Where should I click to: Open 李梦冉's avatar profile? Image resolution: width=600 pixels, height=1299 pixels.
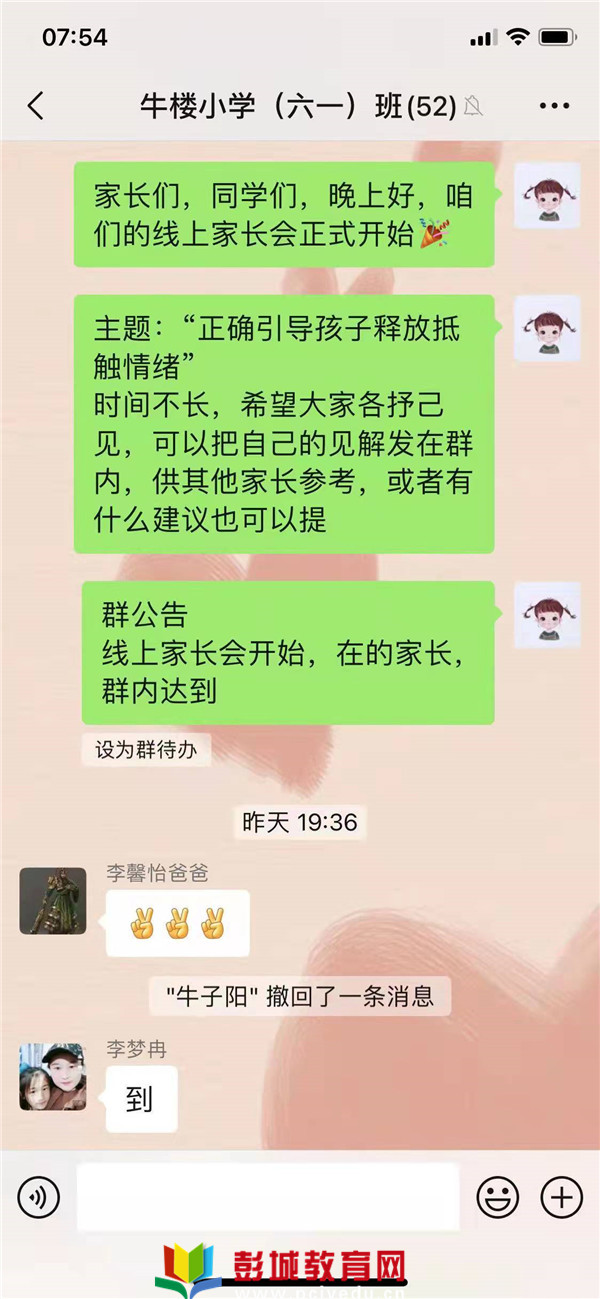(53, 1077)
